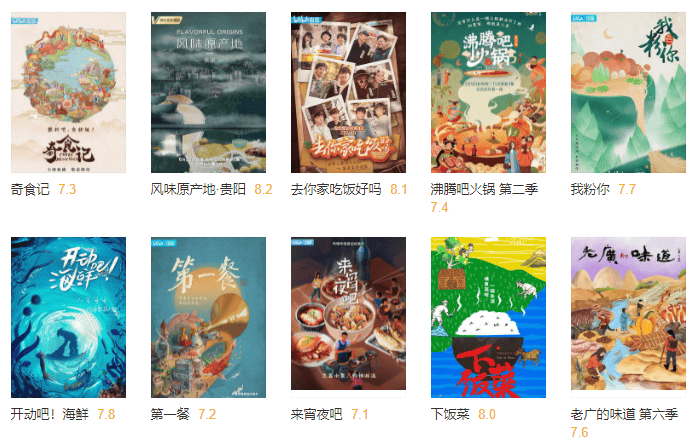Viewport: 694px width, 443px height.
Task: Open 风味原产地·贵阳 details
Action: point(208,93)
